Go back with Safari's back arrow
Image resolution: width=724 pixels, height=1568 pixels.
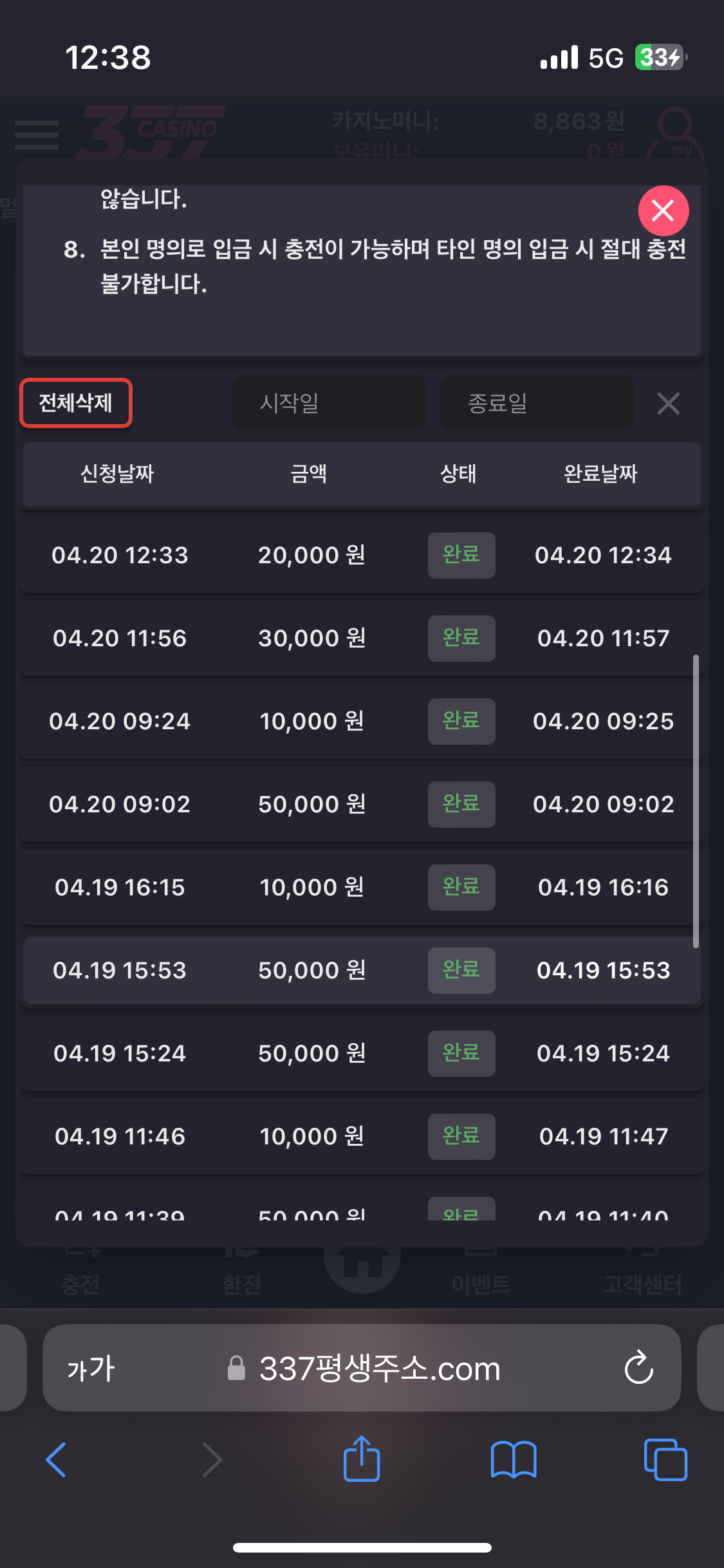tap(57, 1460)
